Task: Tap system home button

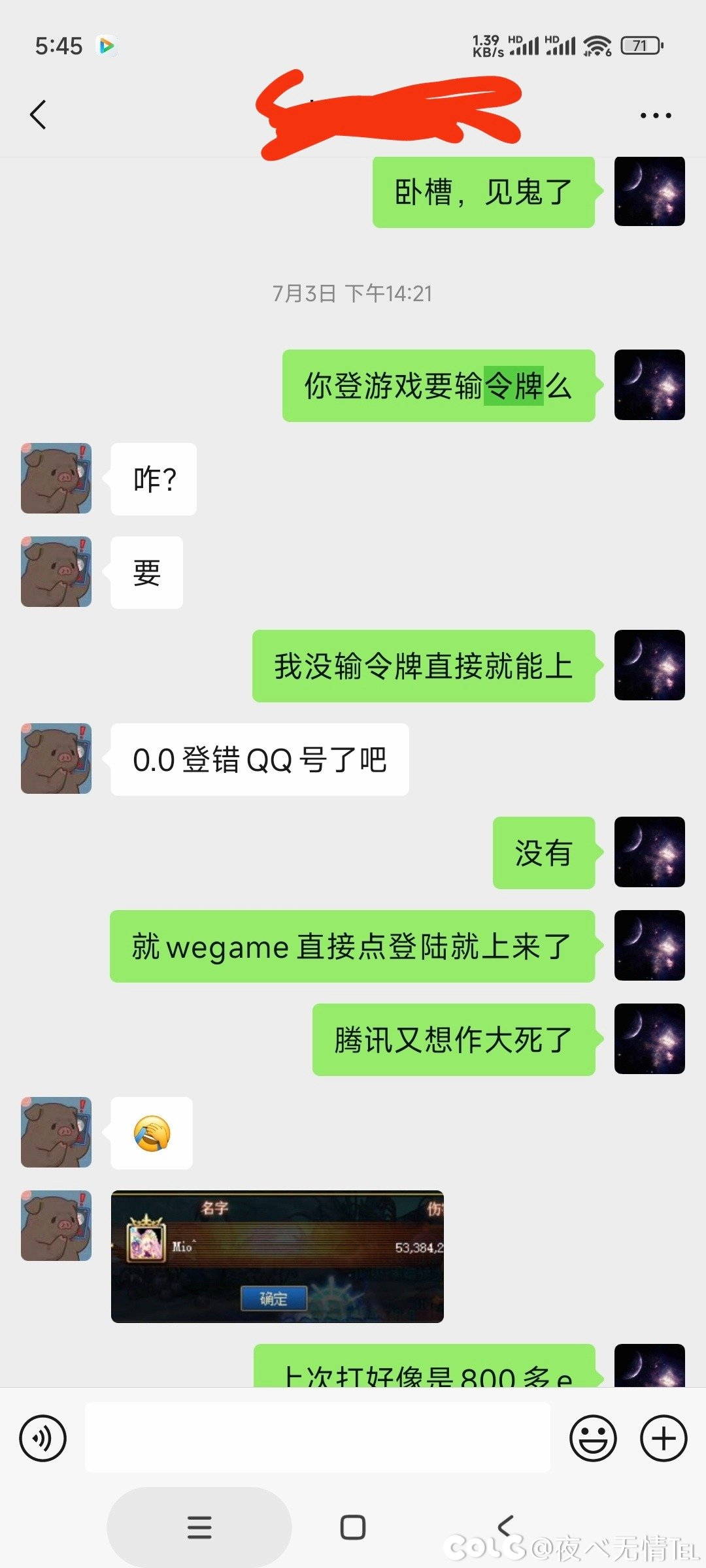Action: [x=353, y=1527]
